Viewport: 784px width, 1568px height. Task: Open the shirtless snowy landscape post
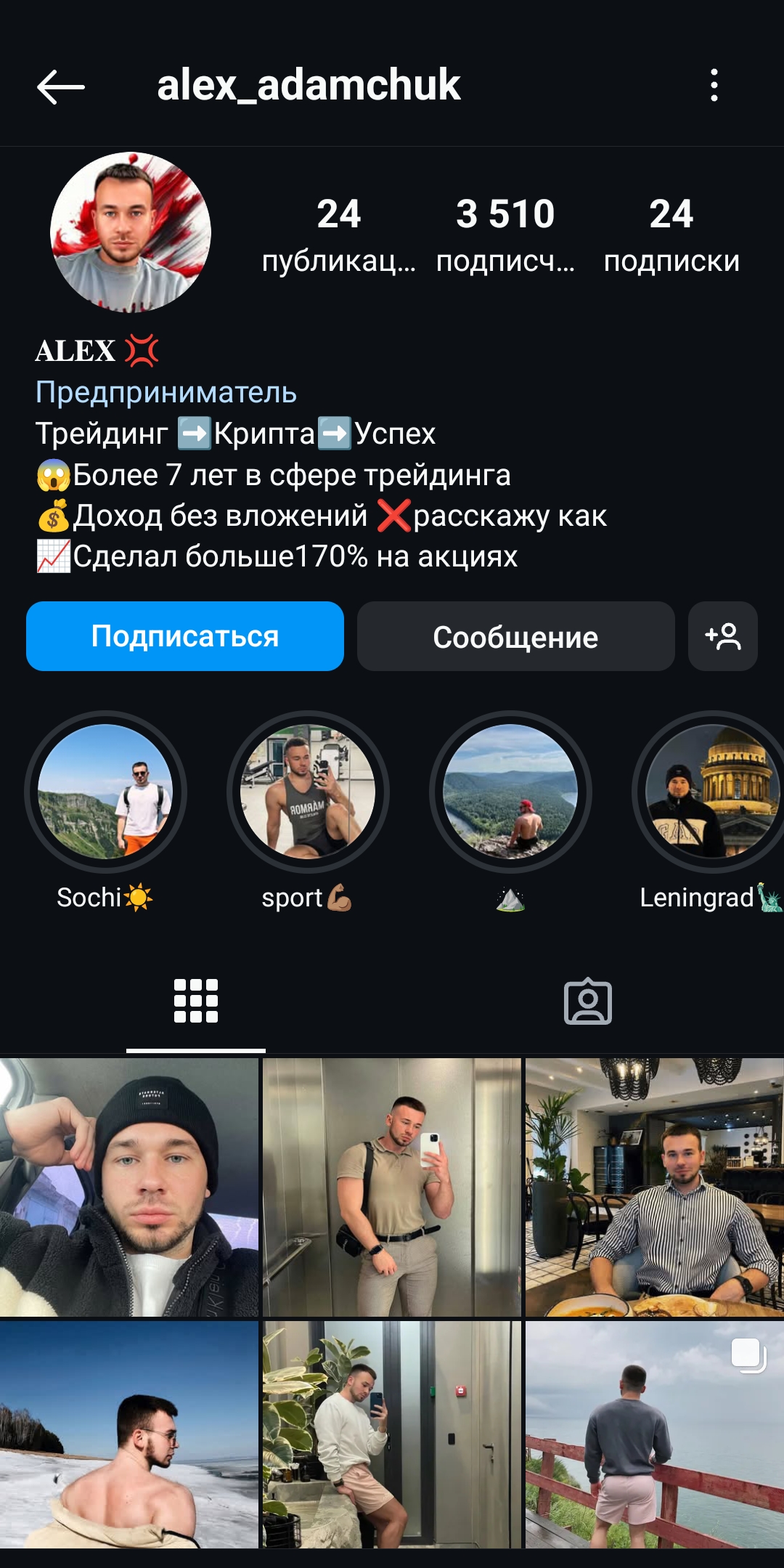[129, 1435]
